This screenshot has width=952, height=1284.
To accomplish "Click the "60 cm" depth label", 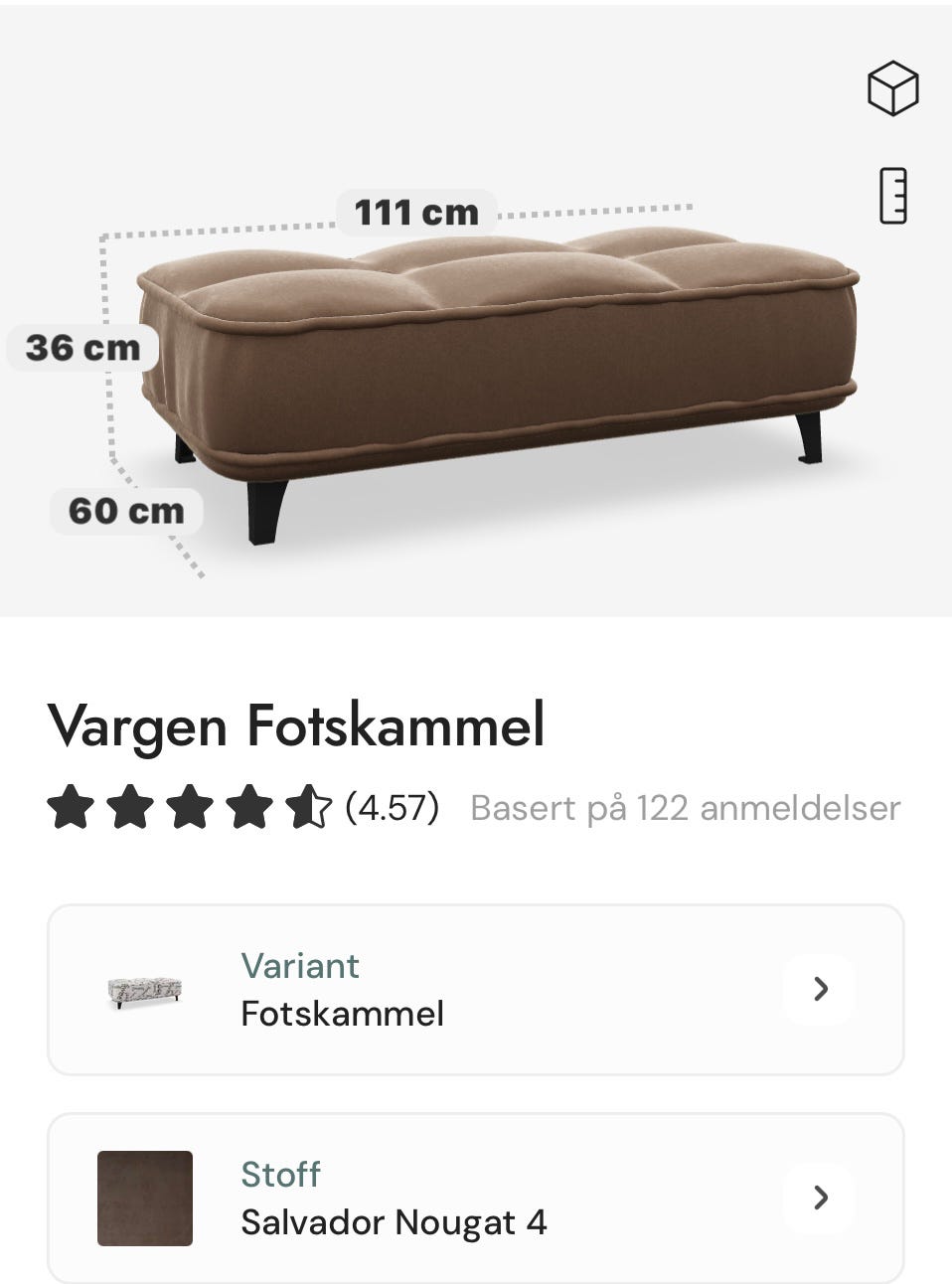I will pos(123,512).
